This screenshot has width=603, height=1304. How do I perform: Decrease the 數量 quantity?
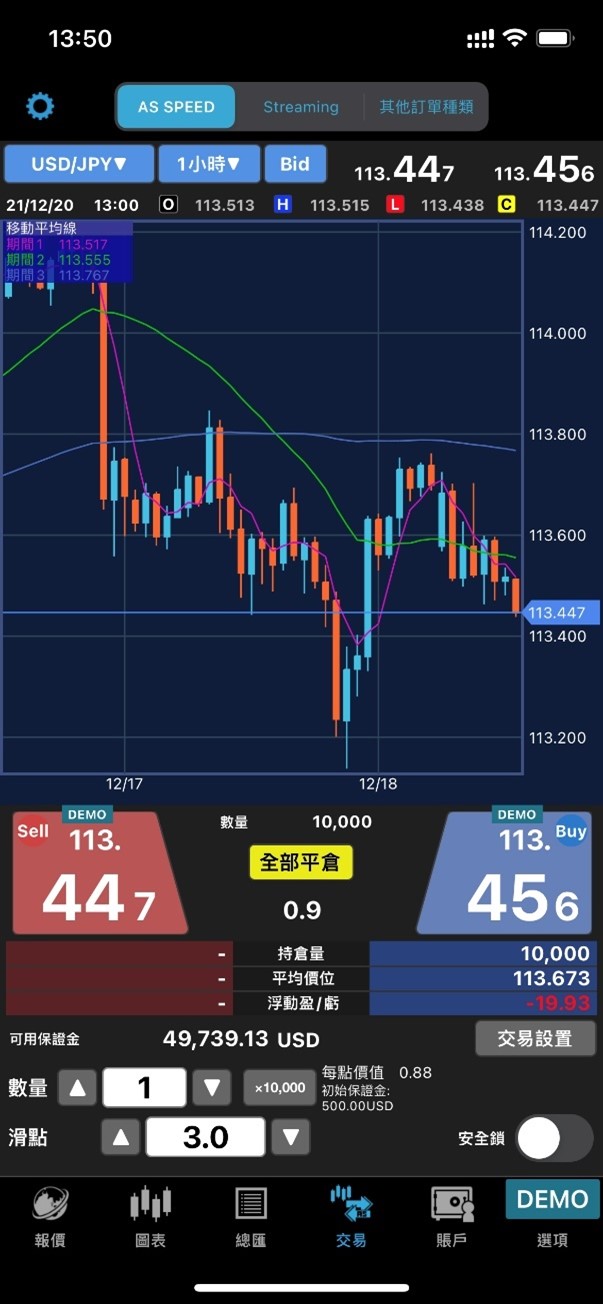click(x=211, y=1087)
